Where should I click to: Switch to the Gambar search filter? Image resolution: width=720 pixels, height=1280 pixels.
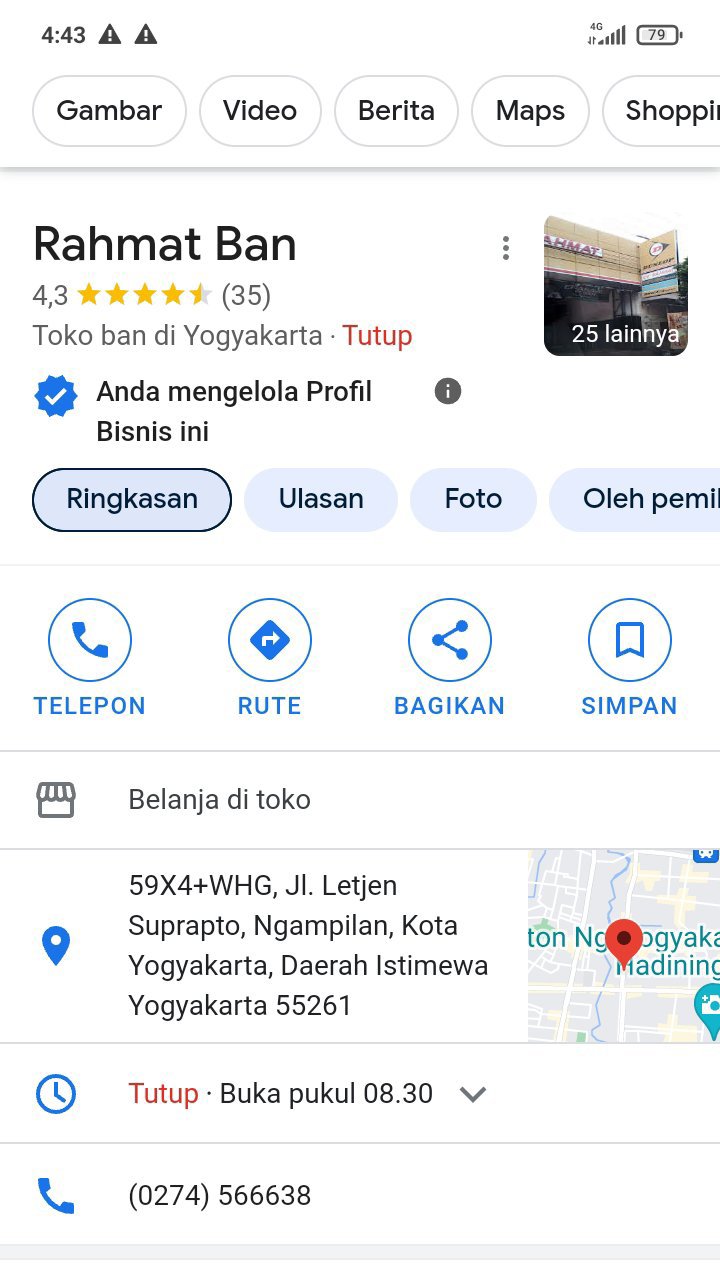(109, 111)
